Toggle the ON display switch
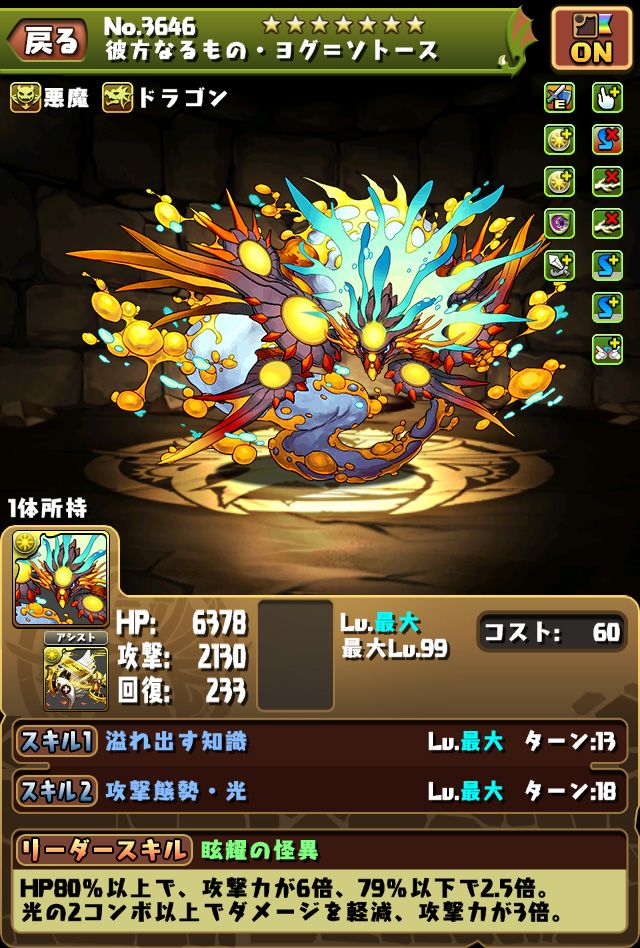The height and width of the screenshot is (948, 640). pyautogui.click(x=590, y=37)
